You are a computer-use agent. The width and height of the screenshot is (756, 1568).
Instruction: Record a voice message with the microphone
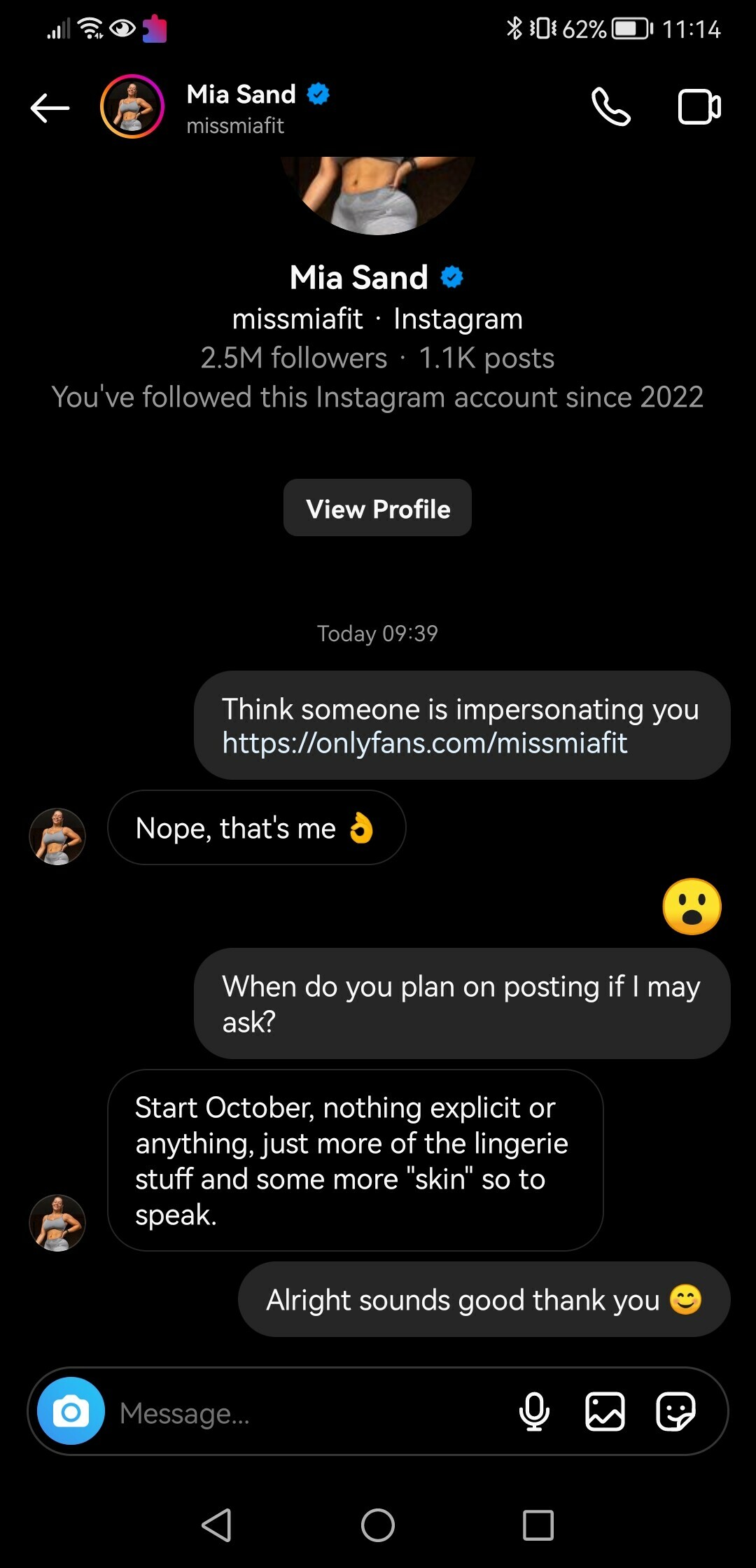coord(534,1411)
